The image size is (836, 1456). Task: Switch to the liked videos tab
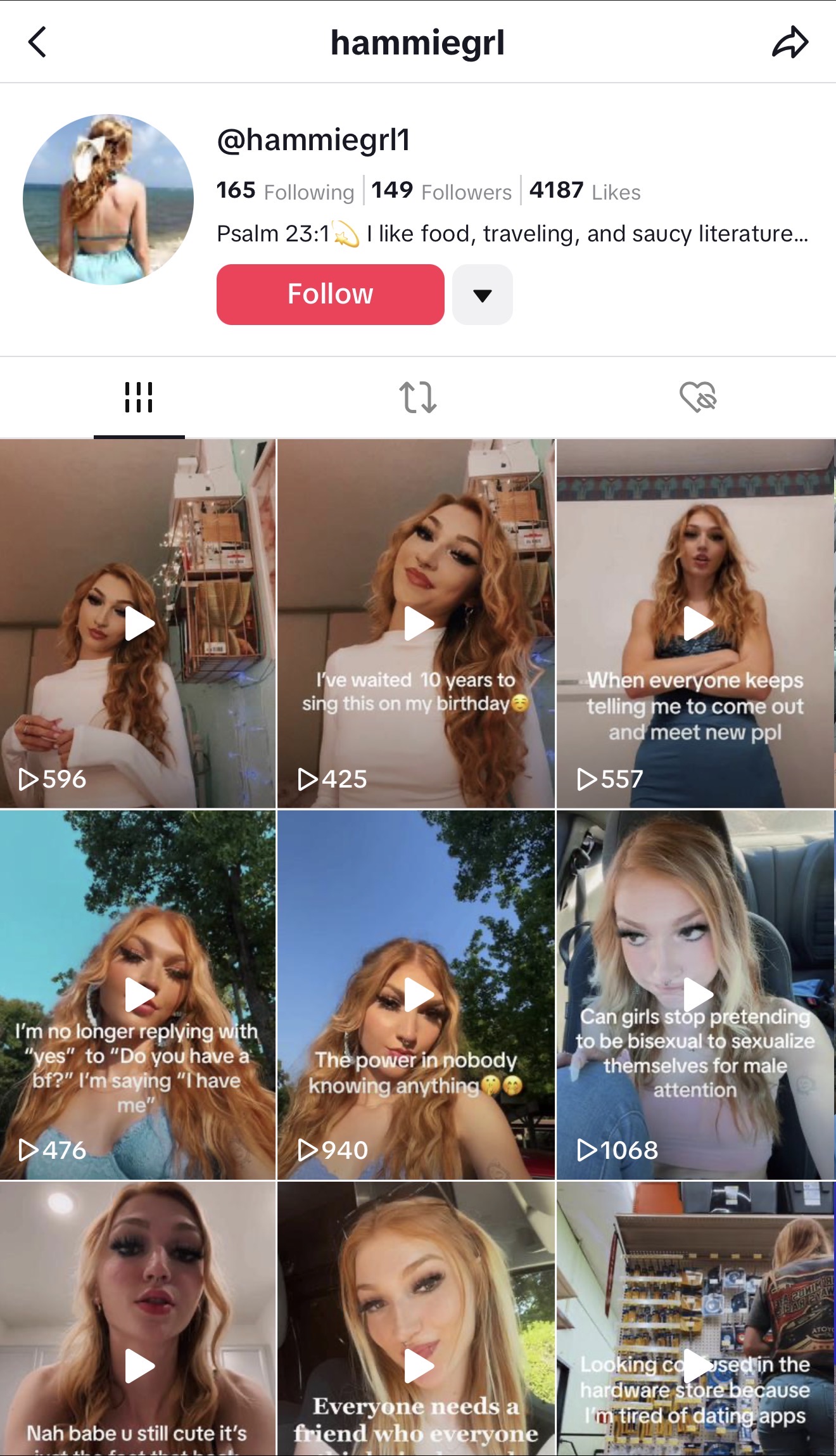(x=697, y=397)
